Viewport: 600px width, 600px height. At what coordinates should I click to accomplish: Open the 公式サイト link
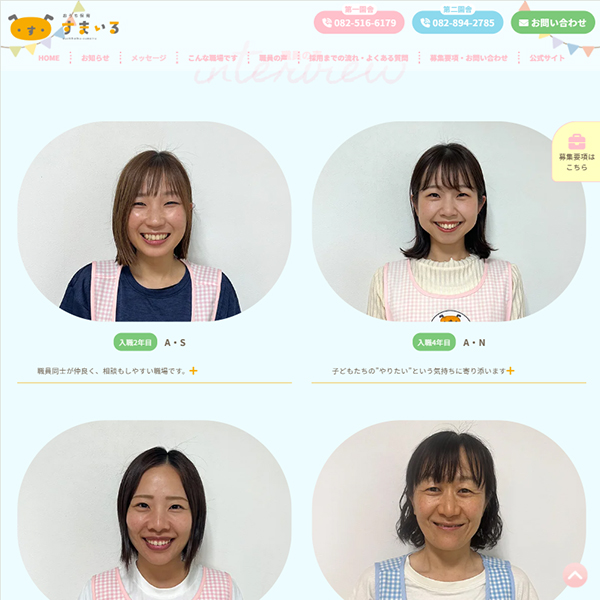point(547,58)
